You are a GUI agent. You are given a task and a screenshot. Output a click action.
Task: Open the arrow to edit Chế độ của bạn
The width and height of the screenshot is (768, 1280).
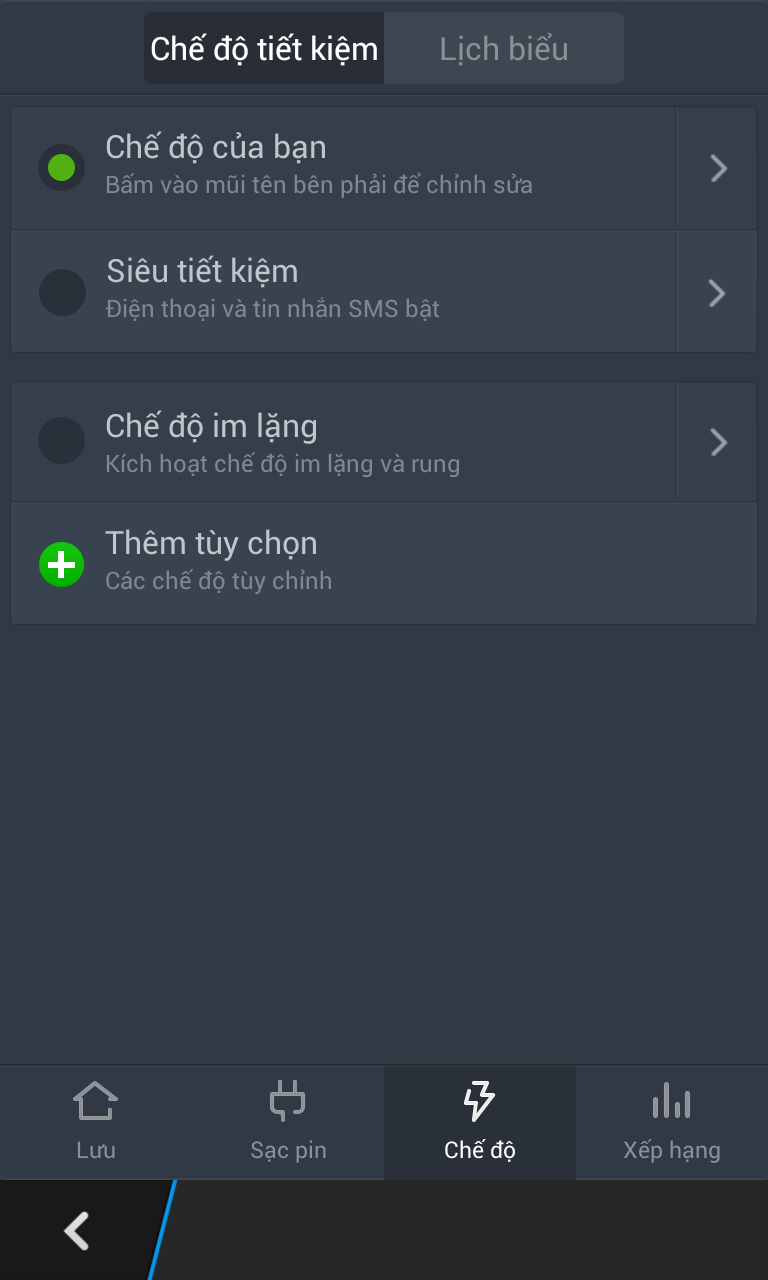[717, 168]
